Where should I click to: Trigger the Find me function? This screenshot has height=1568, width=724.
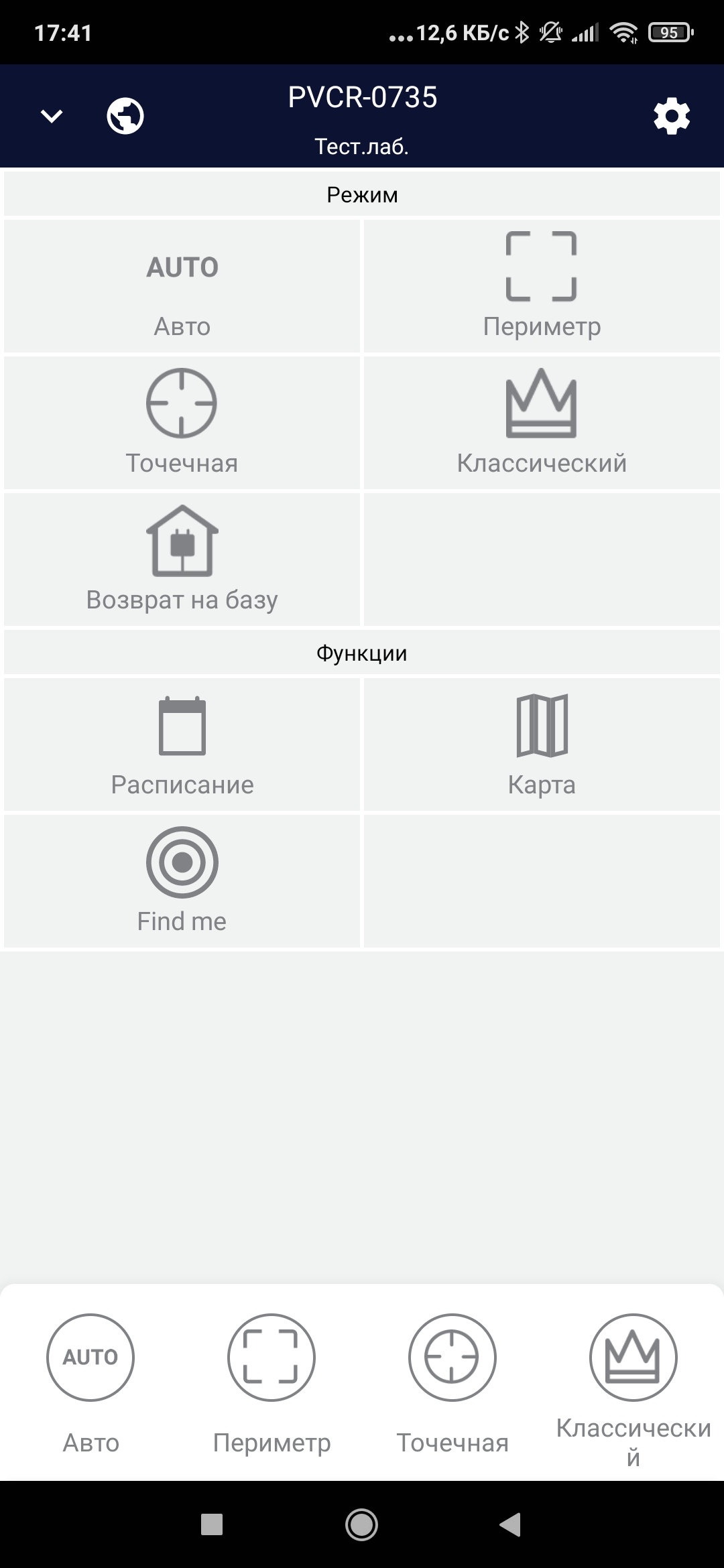point(182,882)
